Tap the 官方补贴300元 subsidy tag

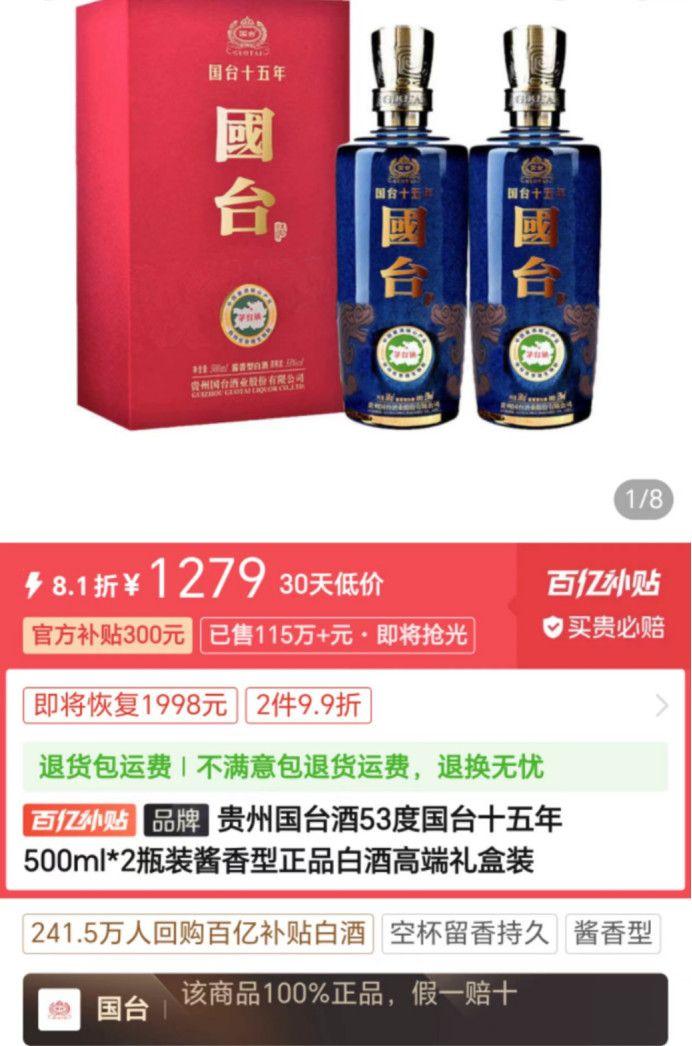(107, 635)
